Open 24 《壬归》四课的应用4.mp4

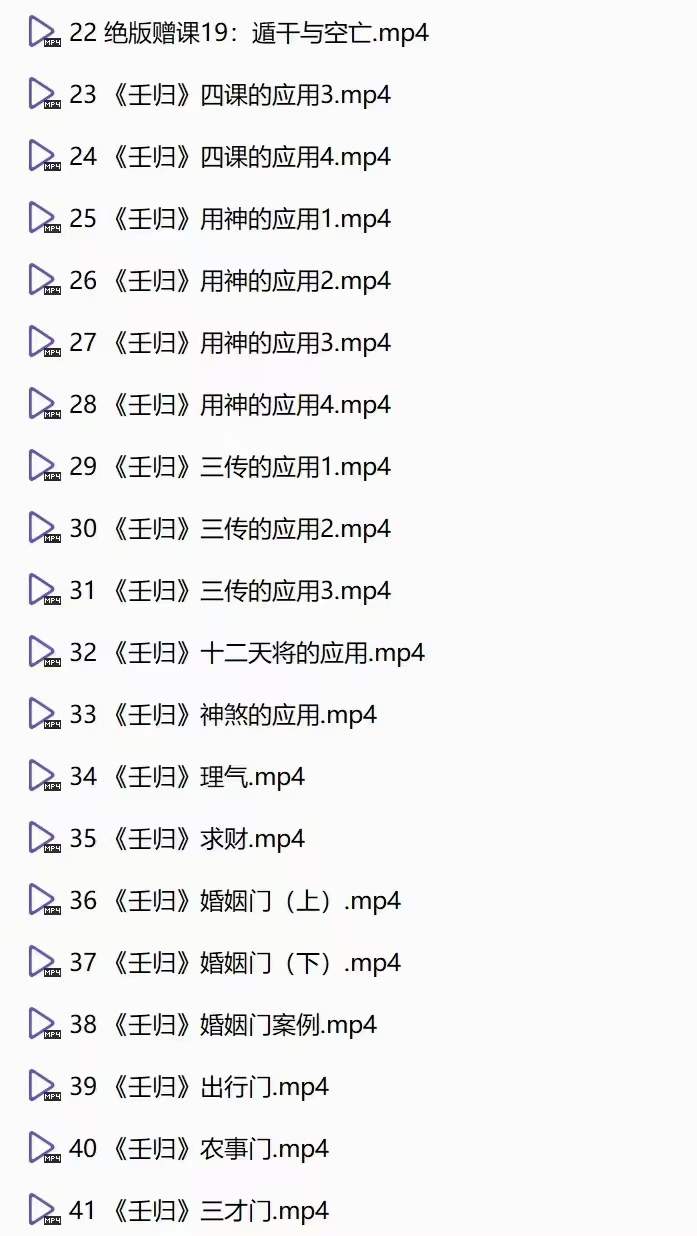click(x=210, y=157)
